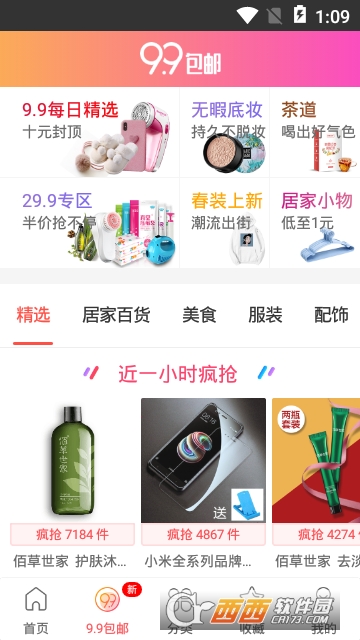This screenshot has height=640, width=360.
Task: Open the 佰草世家 去淡 two-bottle set product
Action: coord(316,484)
